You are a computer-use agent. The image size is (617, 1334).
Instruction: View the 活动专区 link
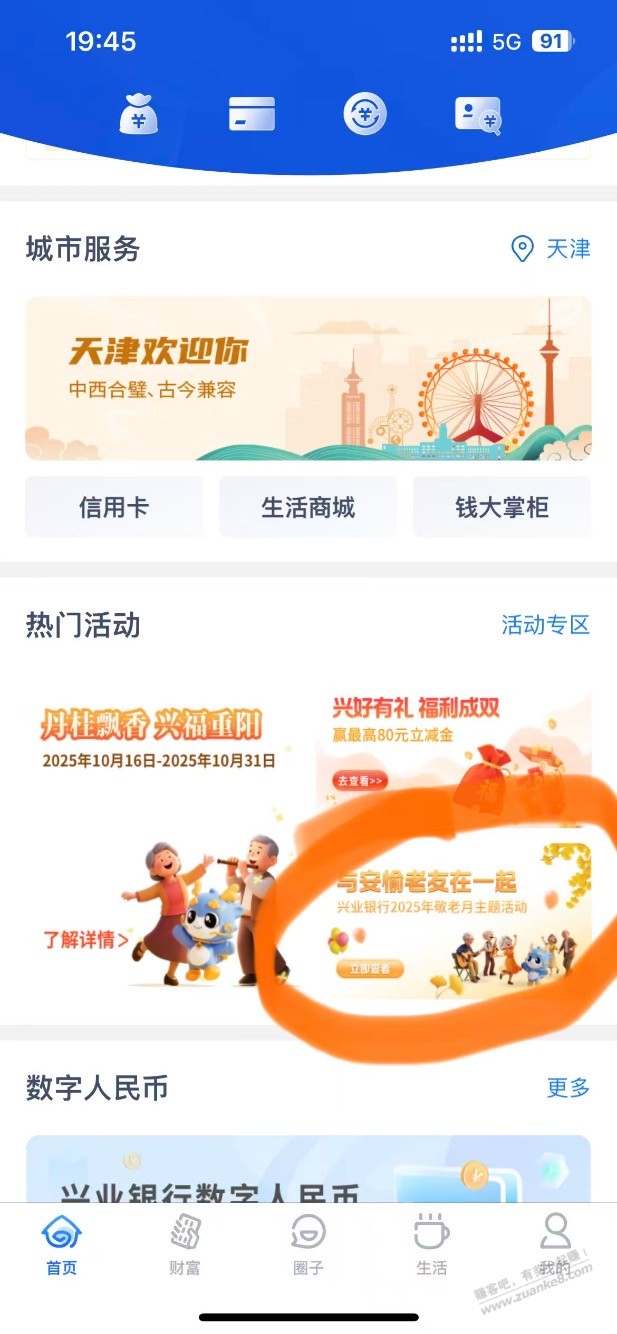[x=545, y=626]
